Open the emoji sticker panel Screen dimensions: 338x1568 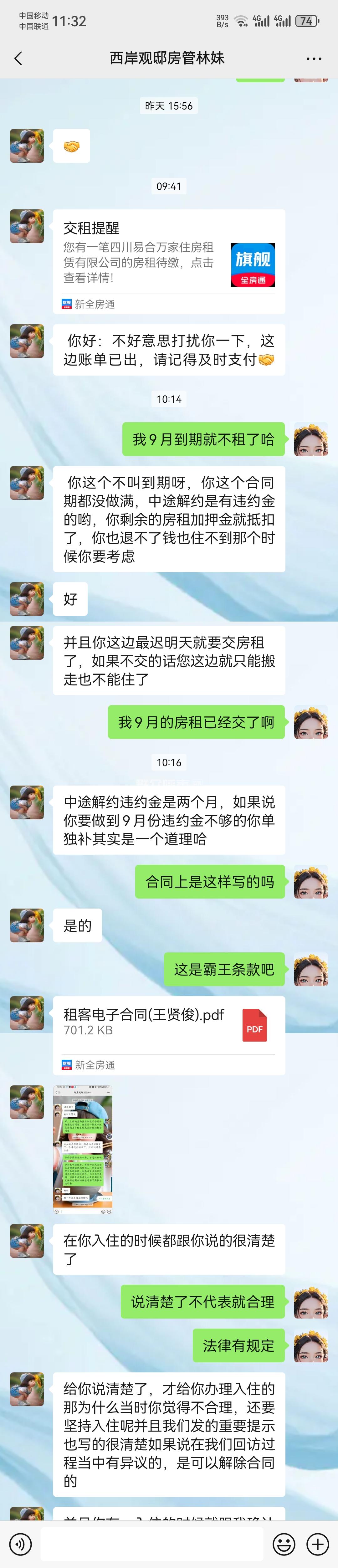click(283, 1544)
